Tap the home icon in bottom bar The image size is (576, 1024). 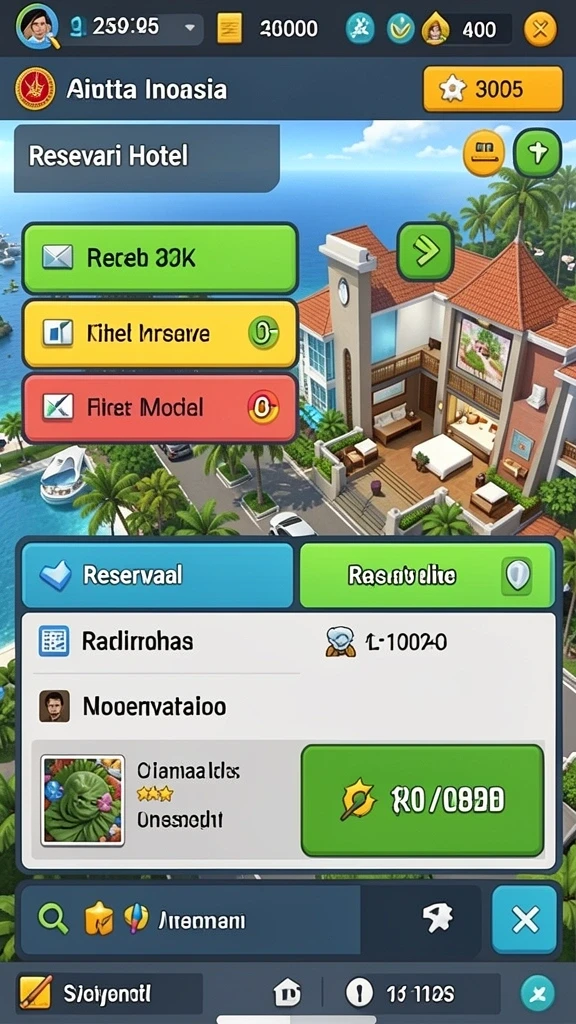point(287,994)
